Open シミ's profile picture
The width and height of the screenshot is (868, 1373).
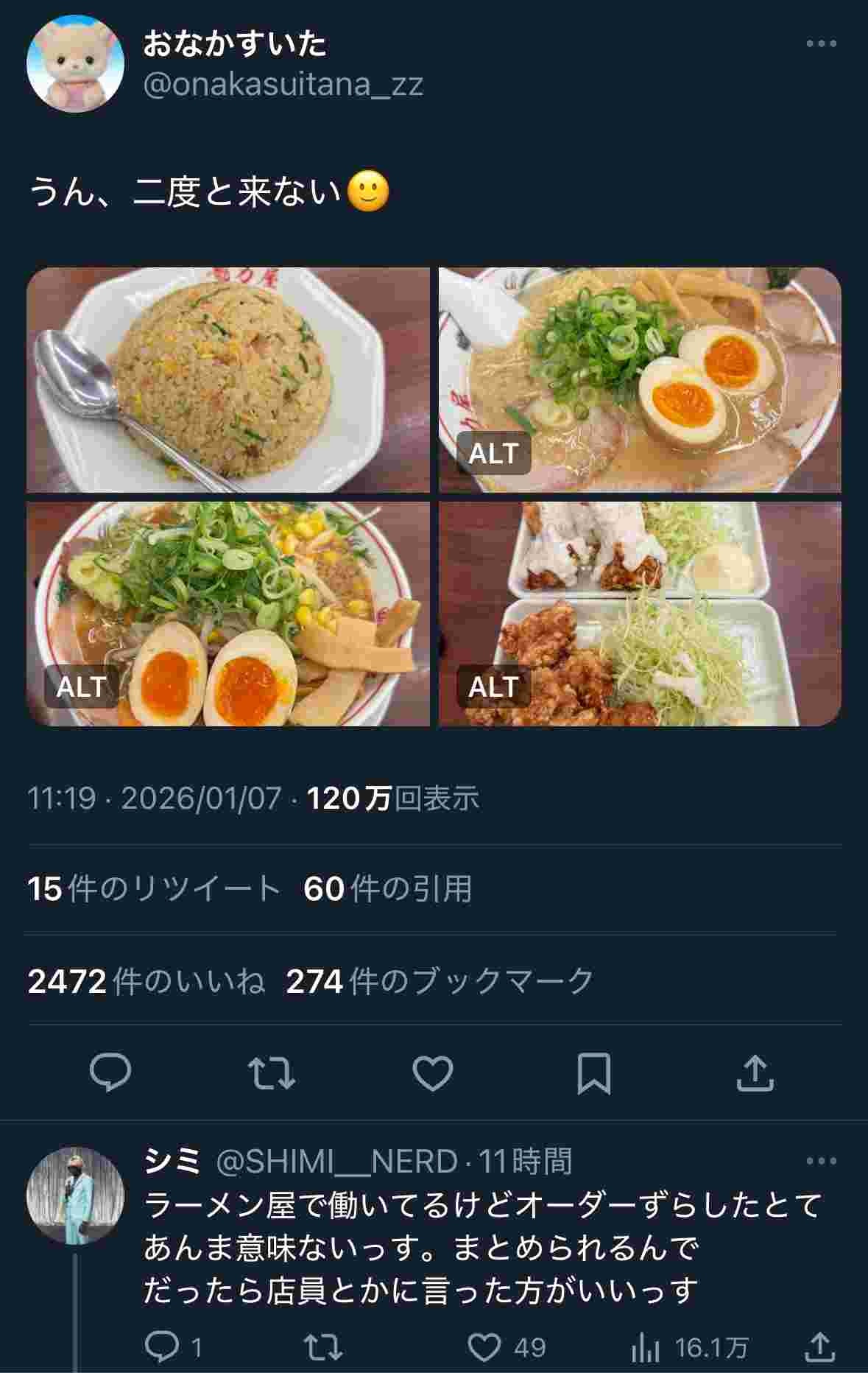(75, 1195)
